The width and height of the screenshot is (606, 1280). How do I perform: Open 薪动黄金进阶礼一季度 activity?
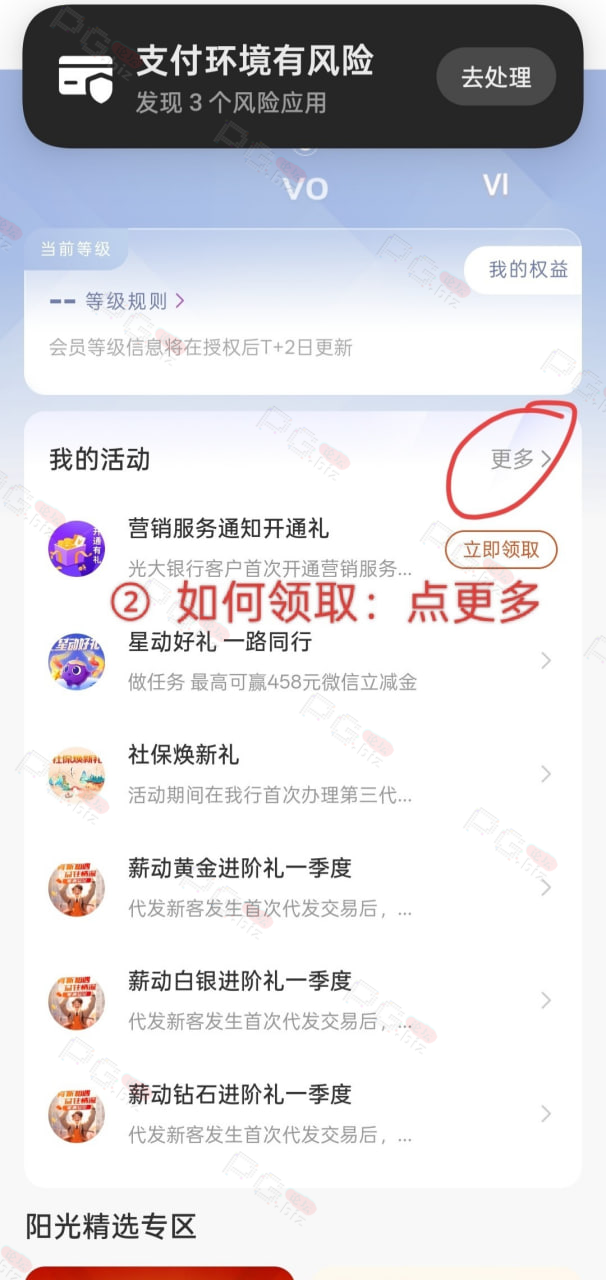point(303,888)
